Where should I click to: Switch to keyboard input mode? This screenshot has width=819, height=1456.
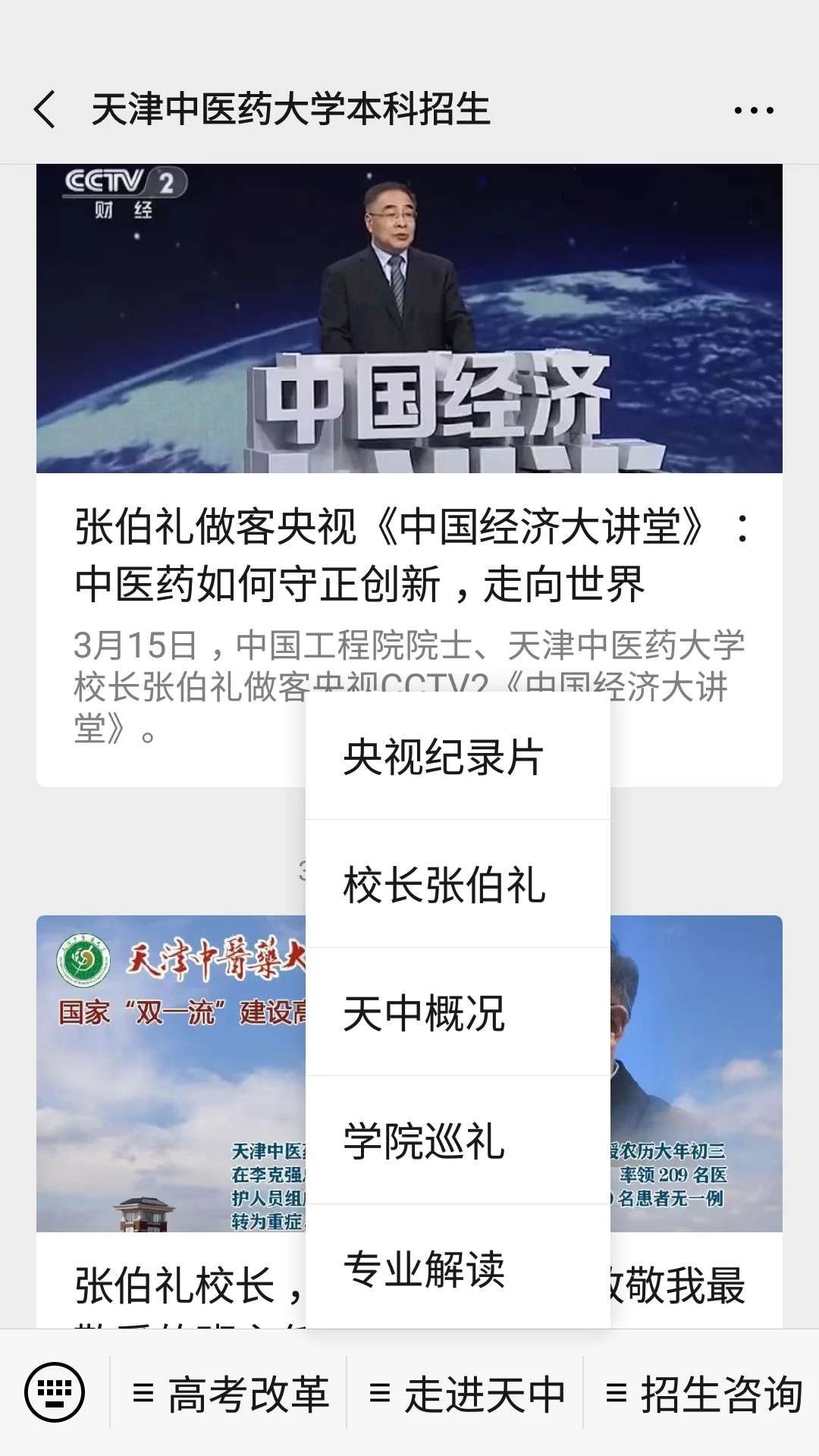[x=55, y=1392]
